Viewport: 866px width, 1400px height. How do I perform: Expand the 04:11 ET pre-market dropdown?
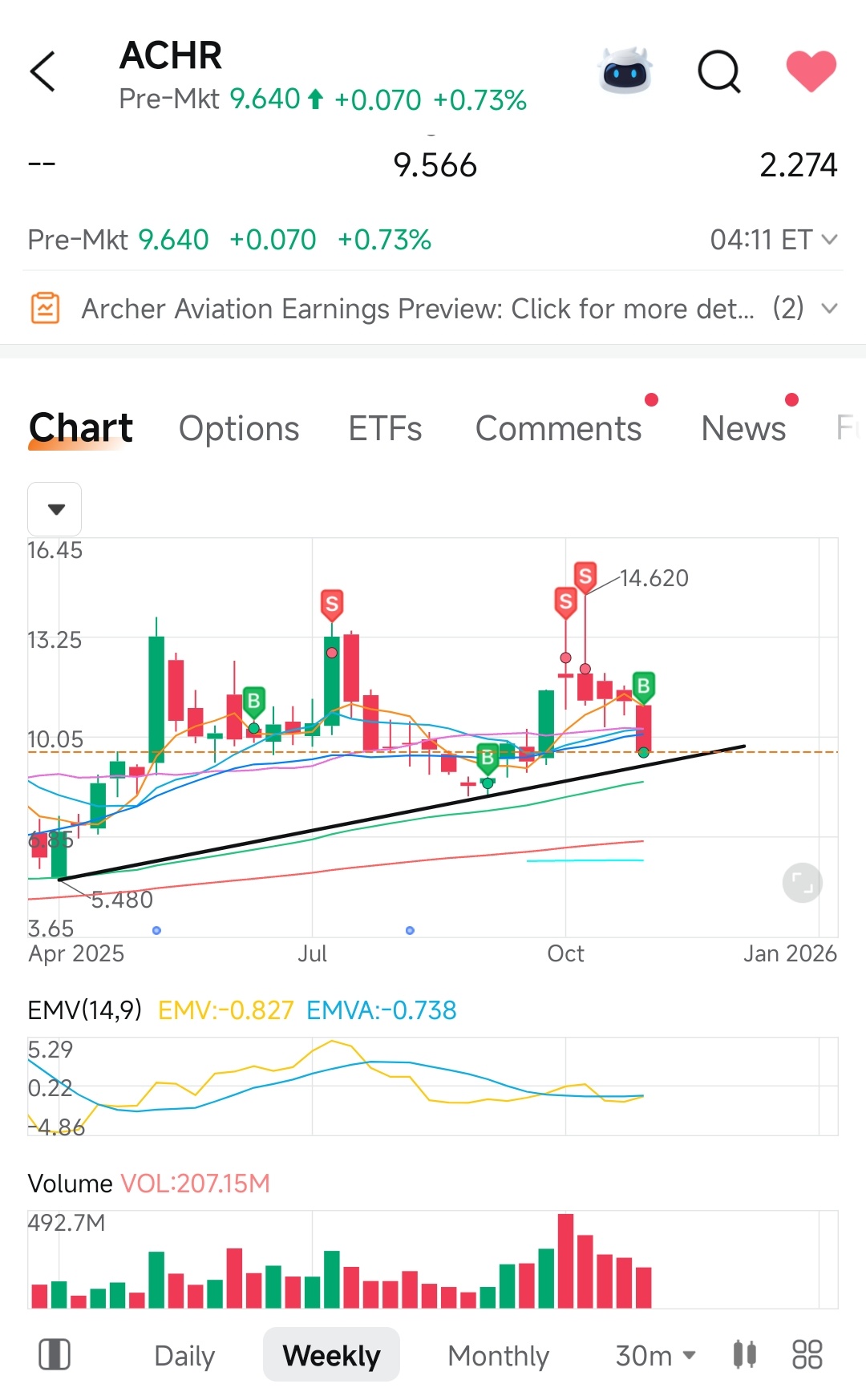point(774,239)
